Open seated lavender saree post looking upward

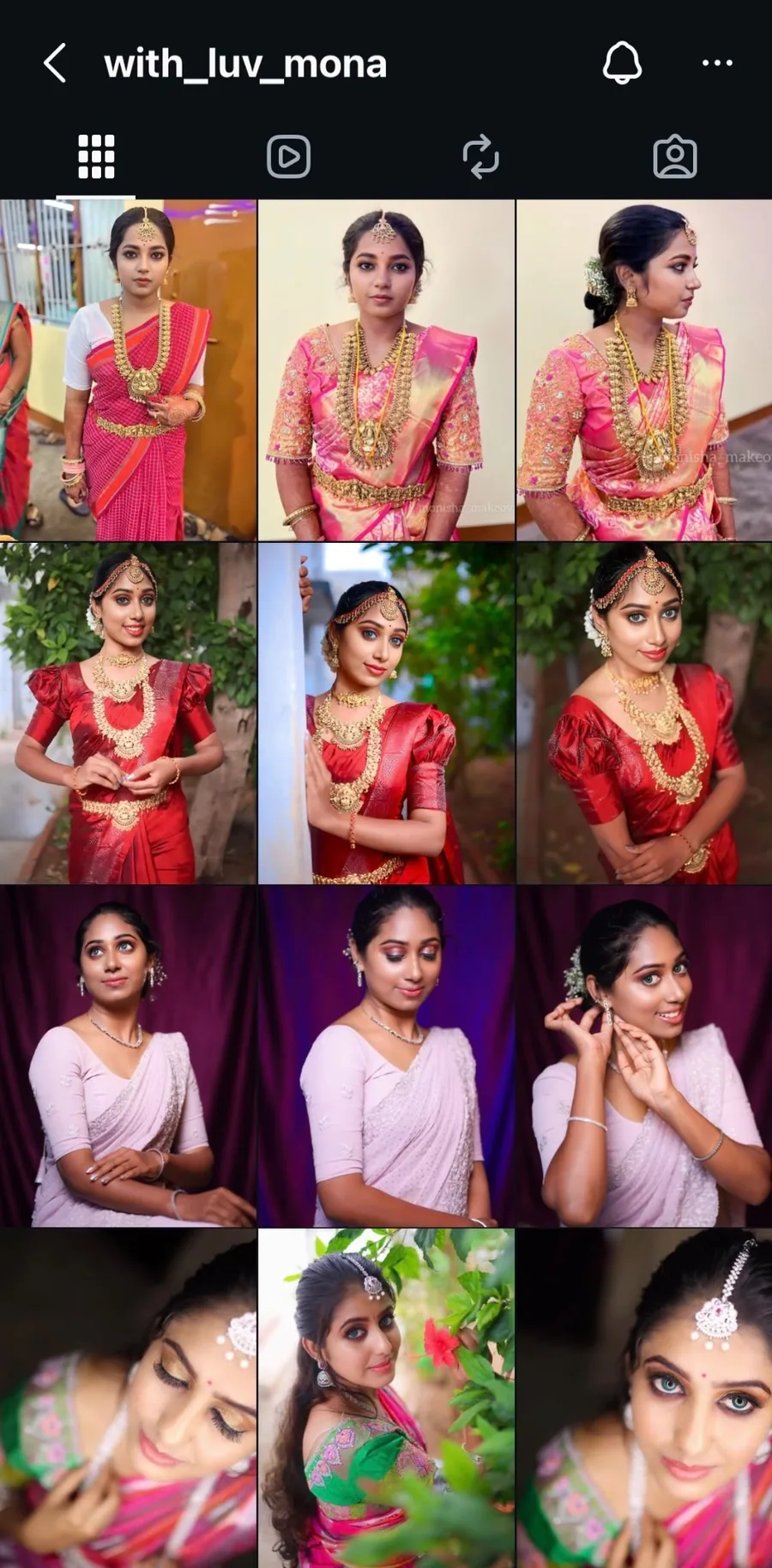point(128,1057)
